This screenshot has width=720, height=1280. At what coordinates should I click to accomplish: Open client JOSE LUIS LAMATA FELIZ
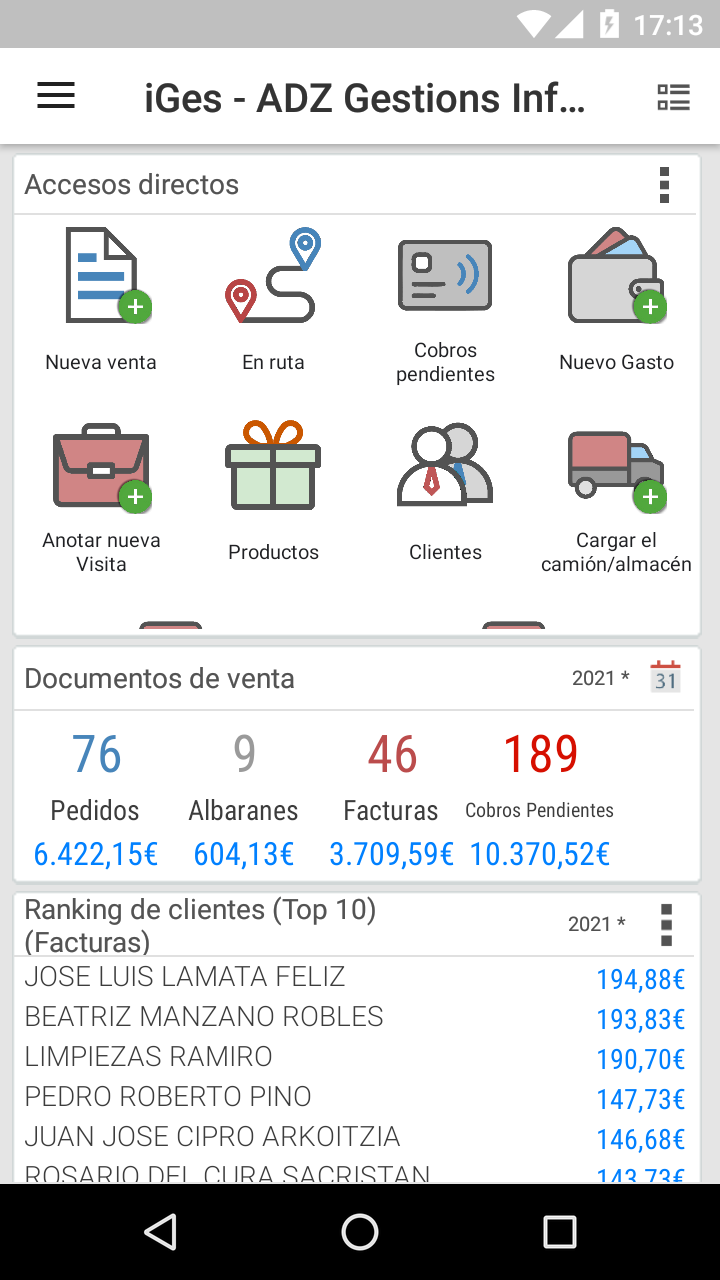coord(355,977)
